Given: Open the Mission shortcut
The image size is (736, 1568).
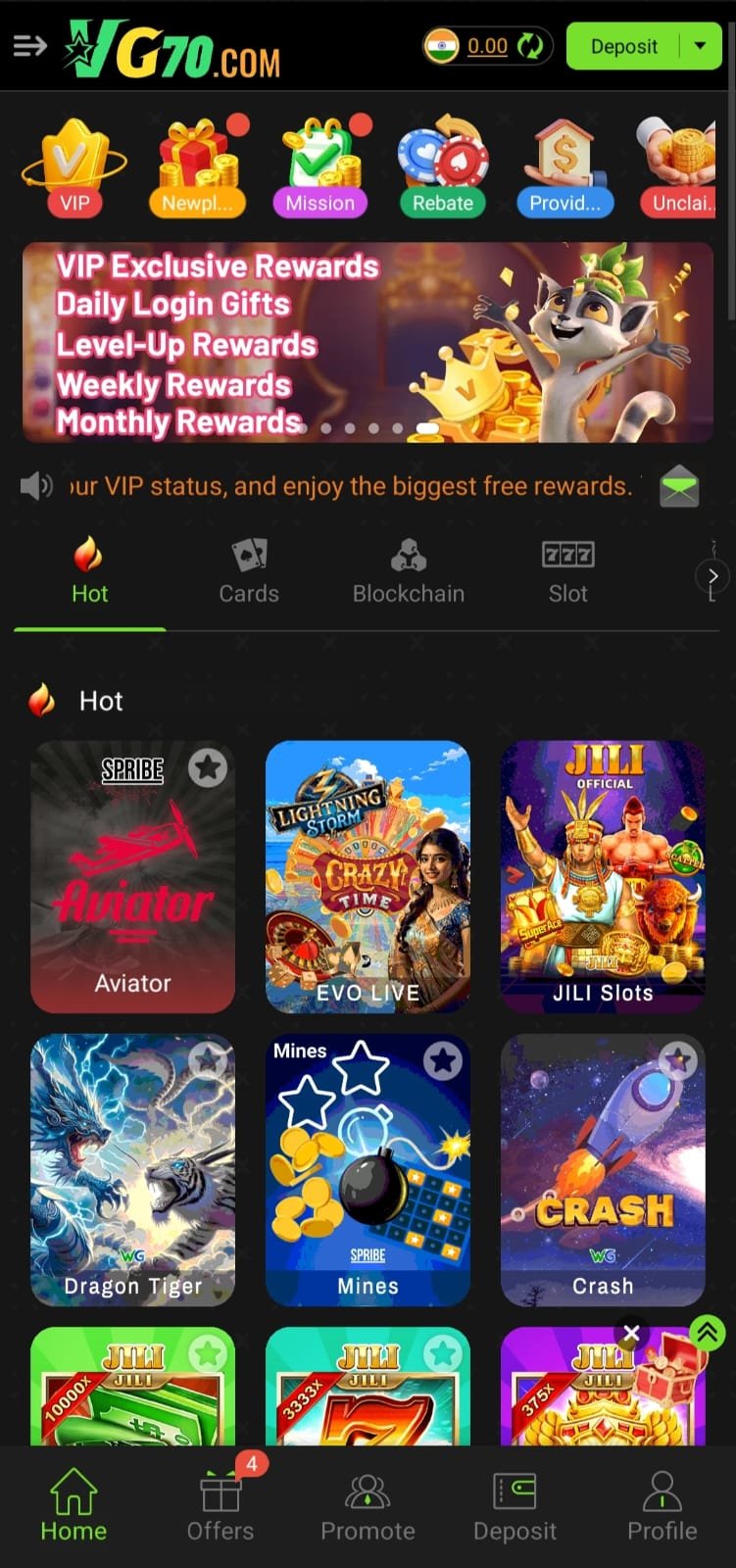Looking at the screenshot, I should pos(320,169).
